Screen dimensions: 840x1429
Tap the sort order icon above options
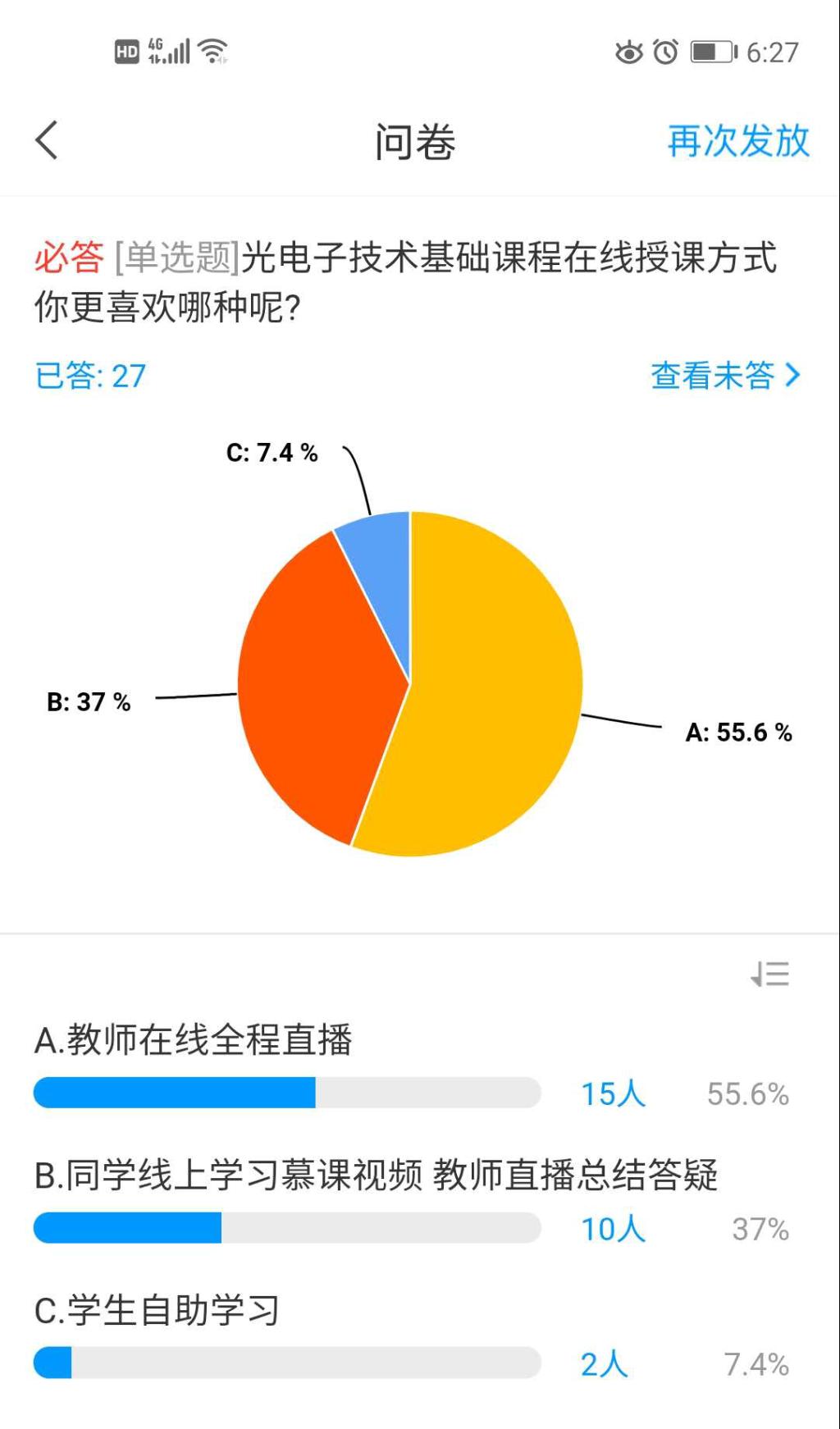point(769,974)
